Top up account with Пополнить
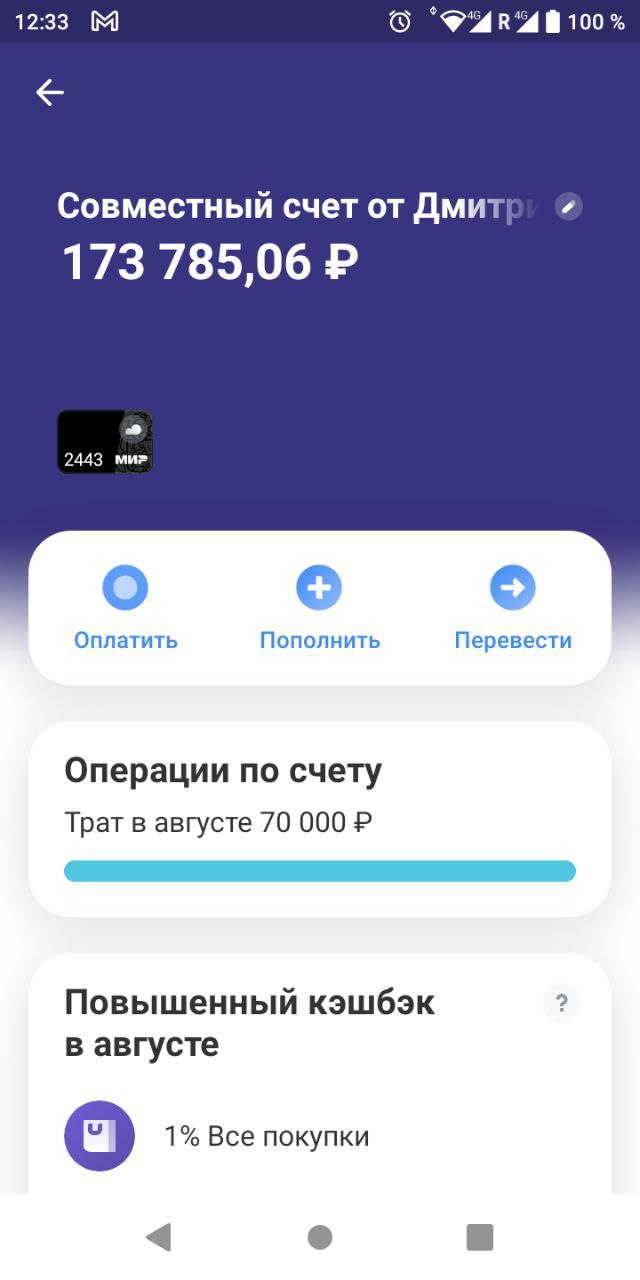This screenshot has height=1280, width=640. (x=319, y=607)
